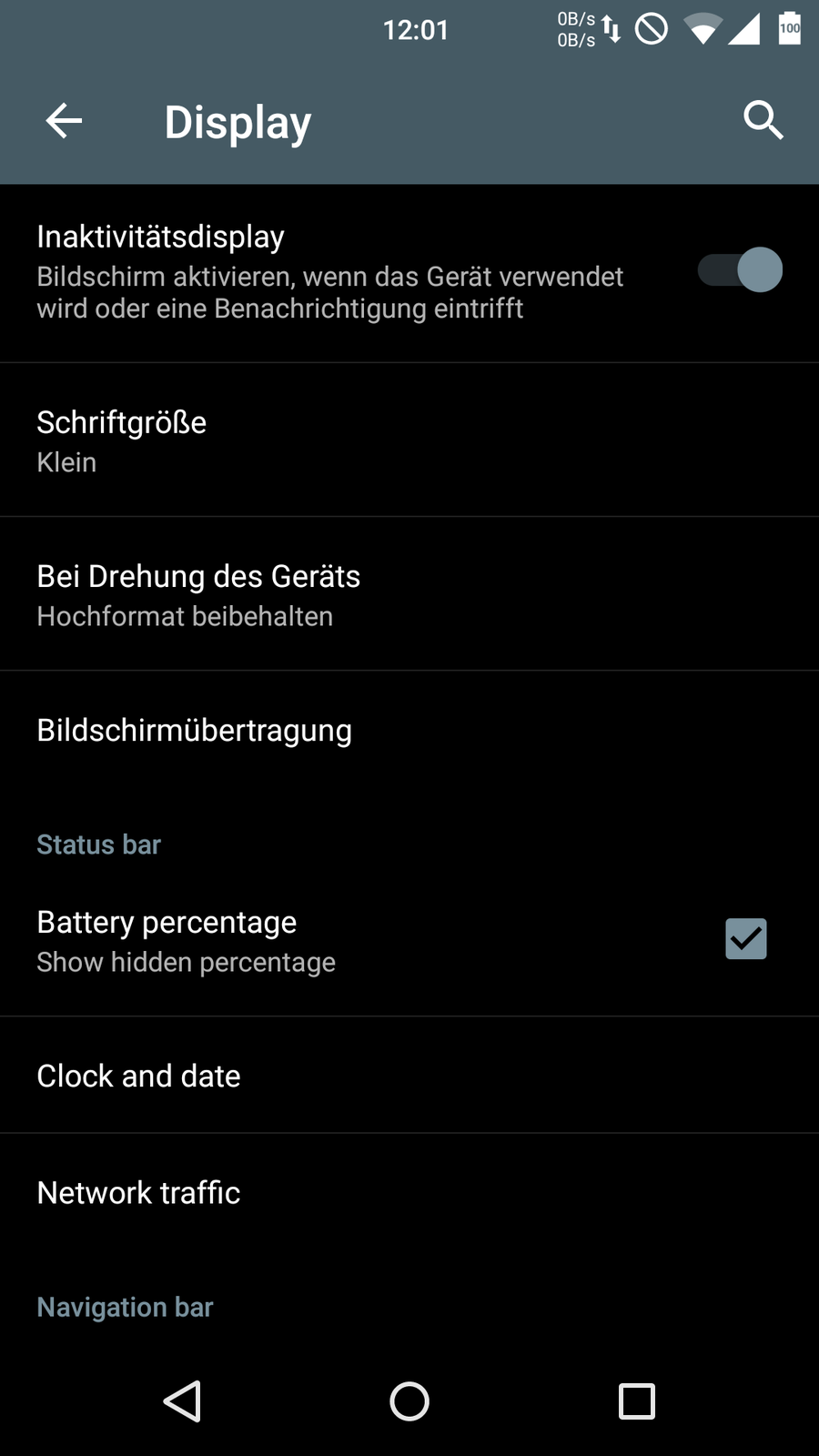Open the search icon in app bar
The width and height of the screenshot is (819, 1456).
[763, 121]
